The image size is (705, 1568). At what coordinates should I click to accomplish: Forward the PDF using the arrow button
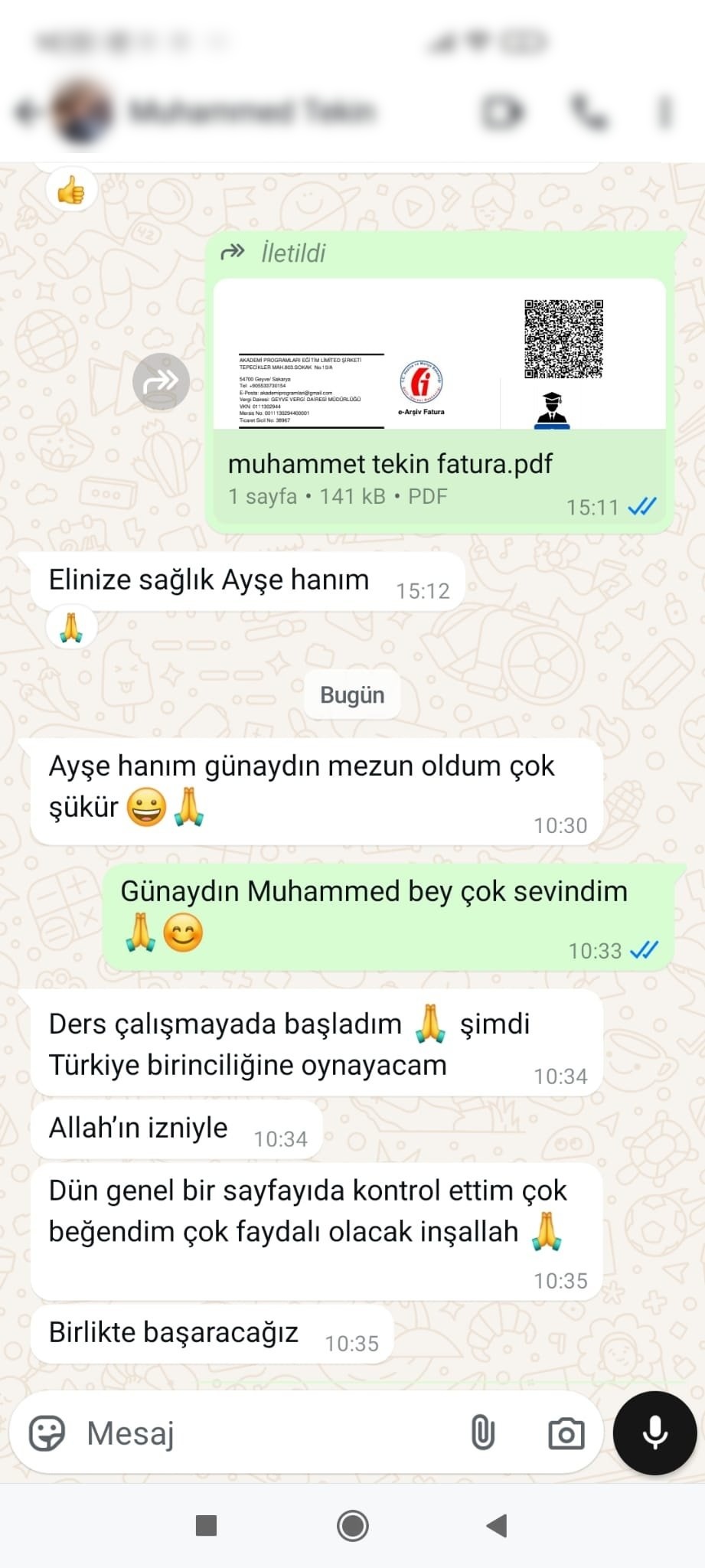point(161,381)
